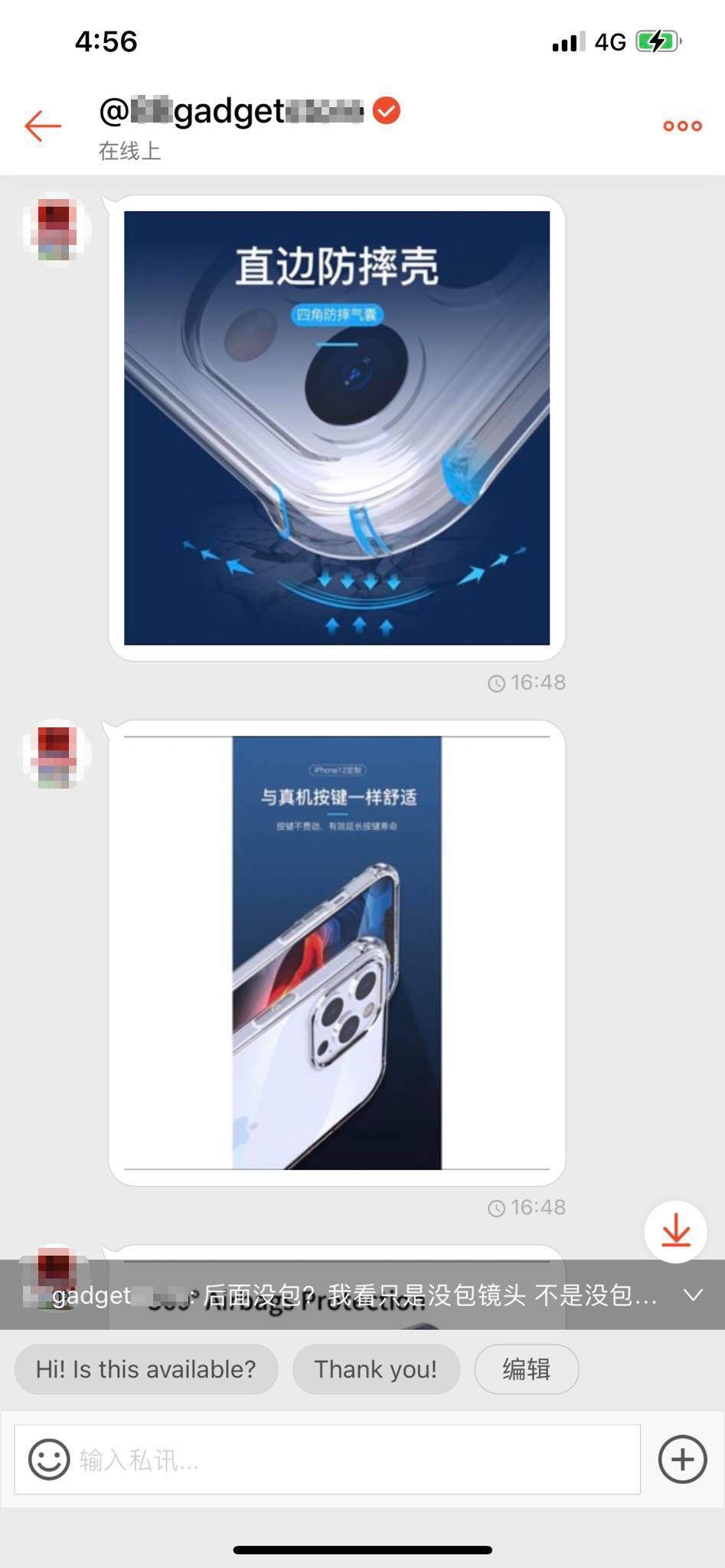This screenshot has width=725, height=1568.
Task: Open the 直边防摔壳 image message
Action: 337,427
